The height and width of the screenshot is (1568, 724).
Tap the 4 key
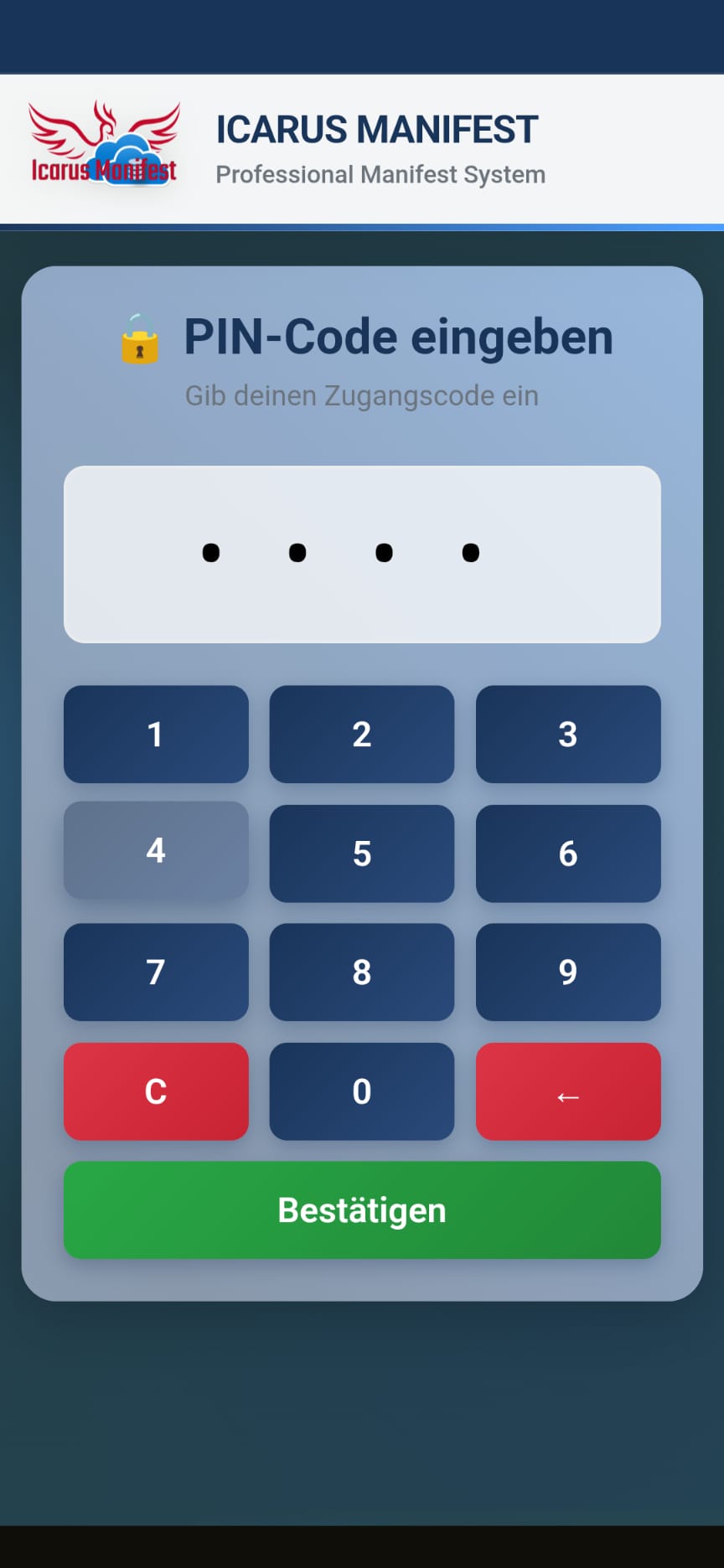point(156,851)
